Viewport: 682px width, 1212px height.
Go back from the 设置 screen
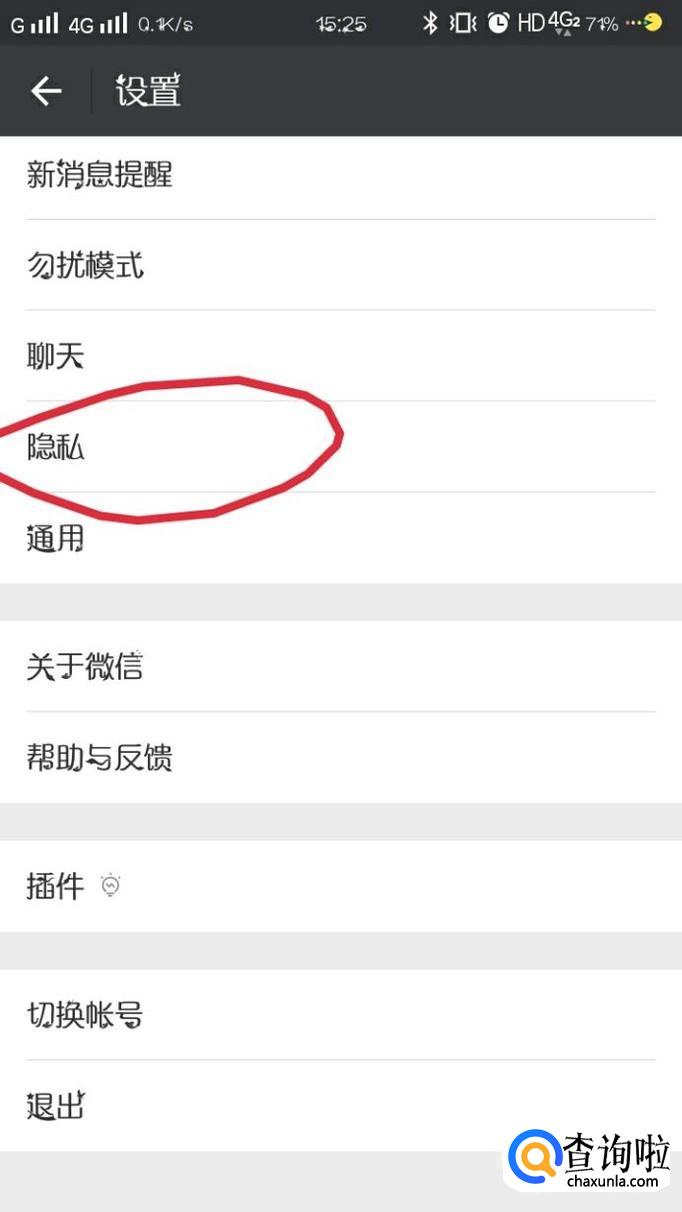(x=46, y=91)
